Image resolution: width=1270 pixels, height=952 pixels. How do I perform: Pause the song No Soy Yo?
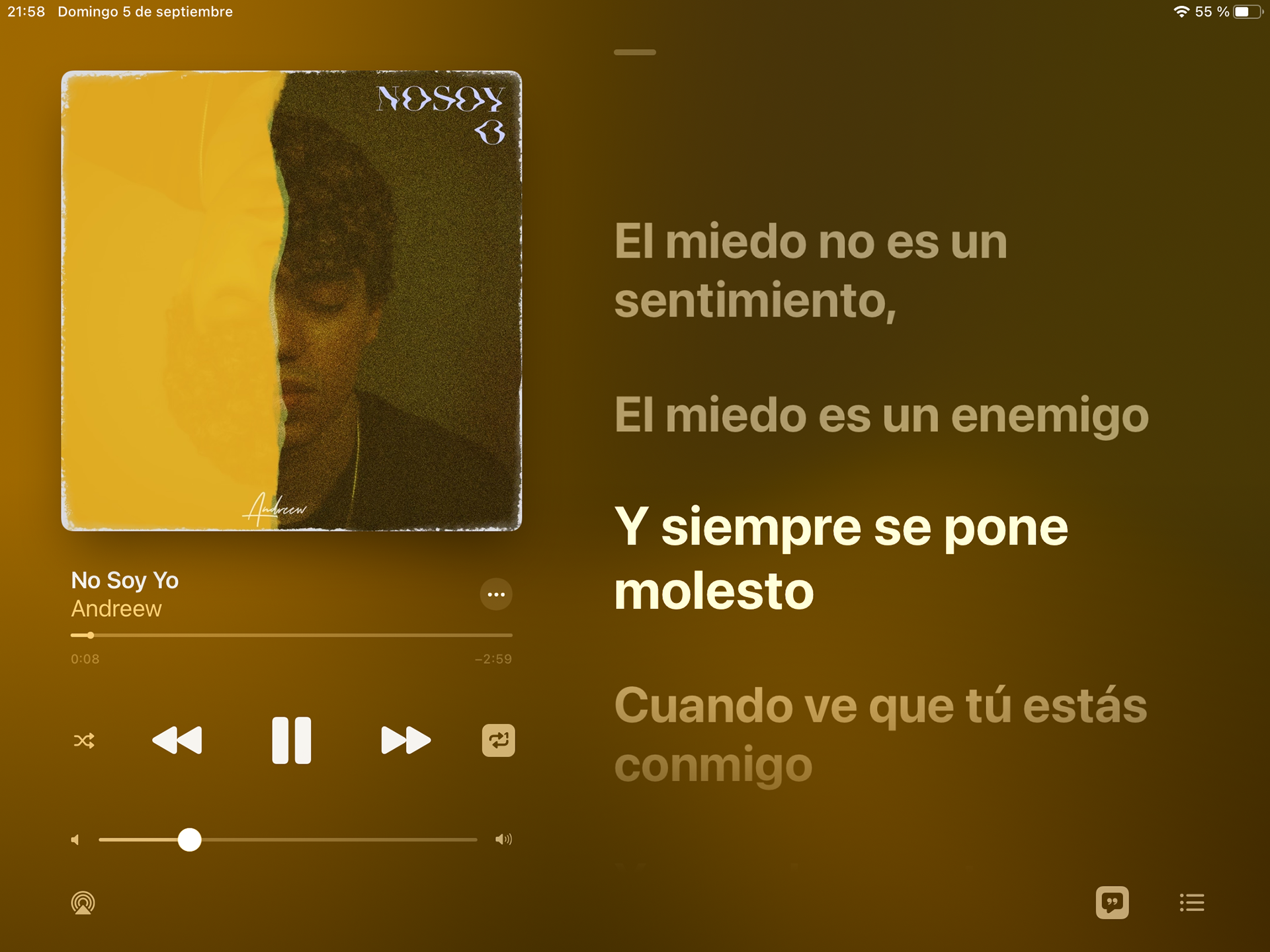[291, 740]
